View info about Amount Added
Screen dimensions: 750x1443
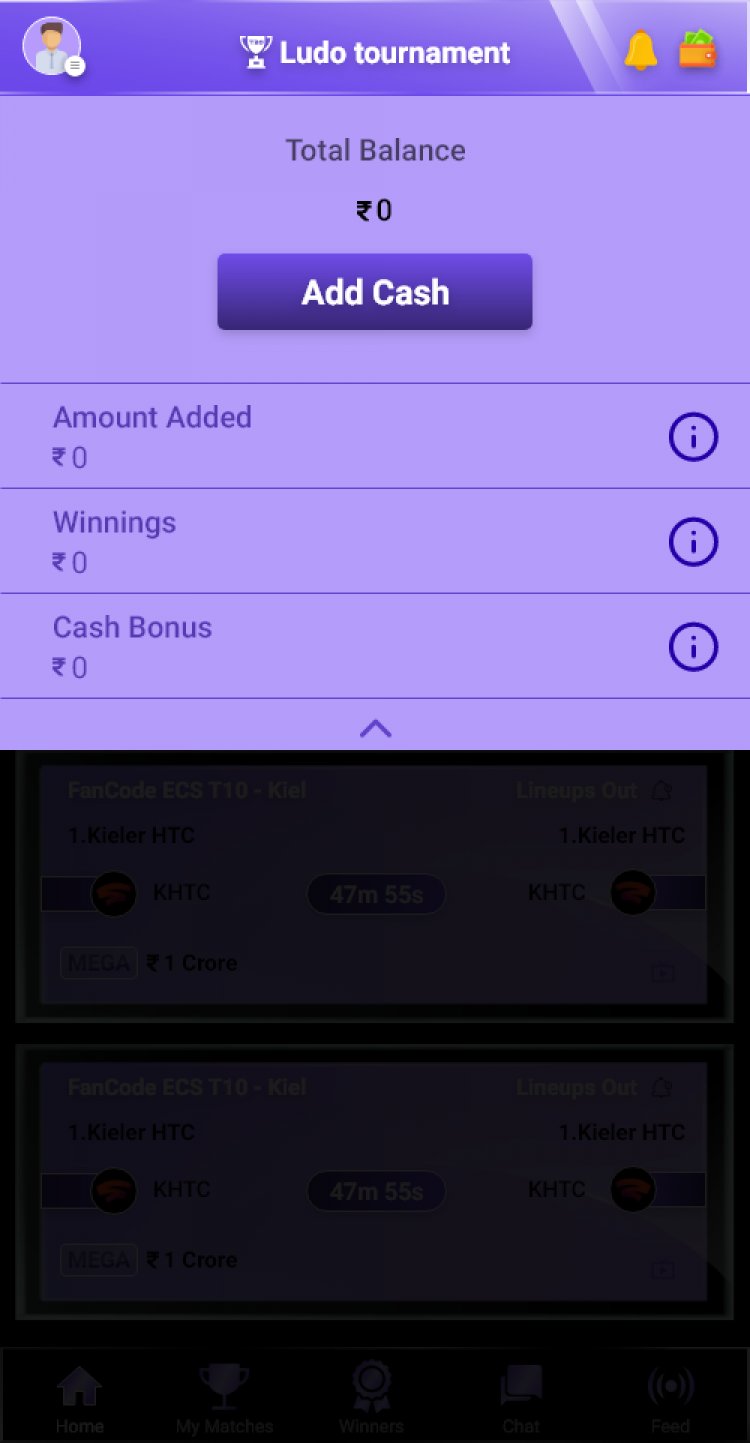coord(693,437)
